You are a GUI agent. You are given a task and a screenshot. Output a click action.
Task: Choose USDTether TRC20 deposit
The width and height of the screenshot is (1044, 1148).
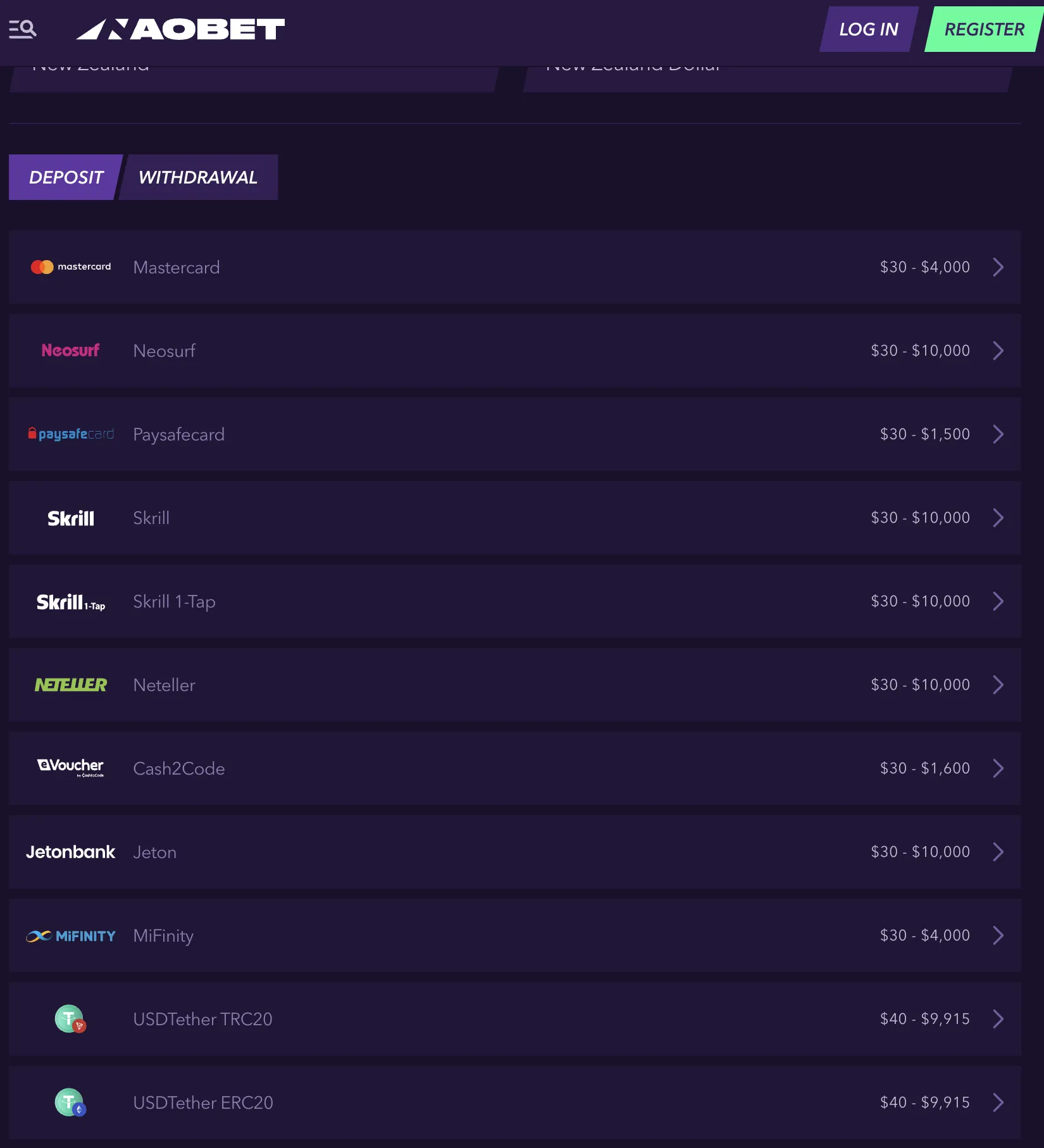tap(514, 1019)
